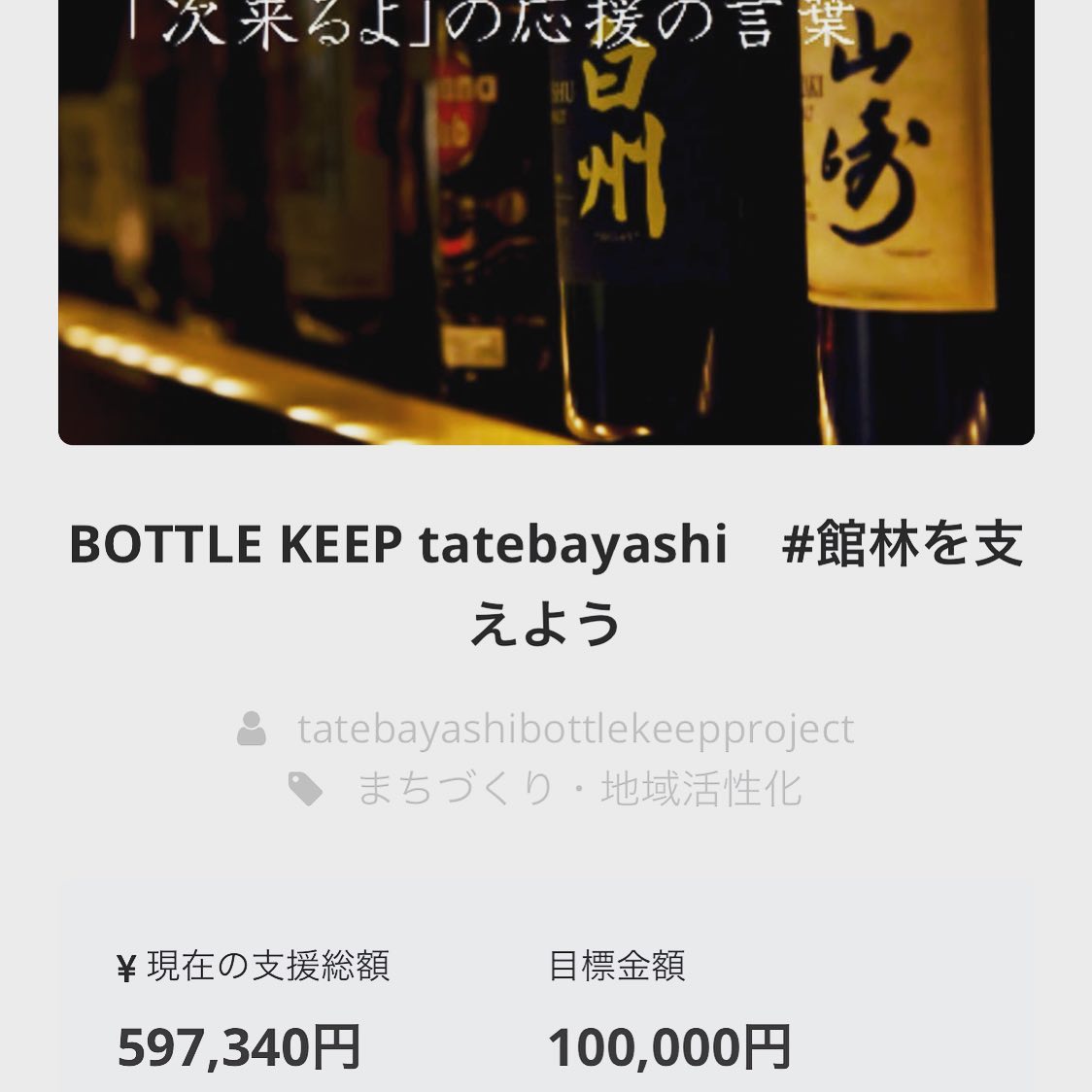The height and width of the screenshot is (1092, 1092).
Task: Open the tatebayashibottlekeepproject owner profile
Action: point(575,729)
